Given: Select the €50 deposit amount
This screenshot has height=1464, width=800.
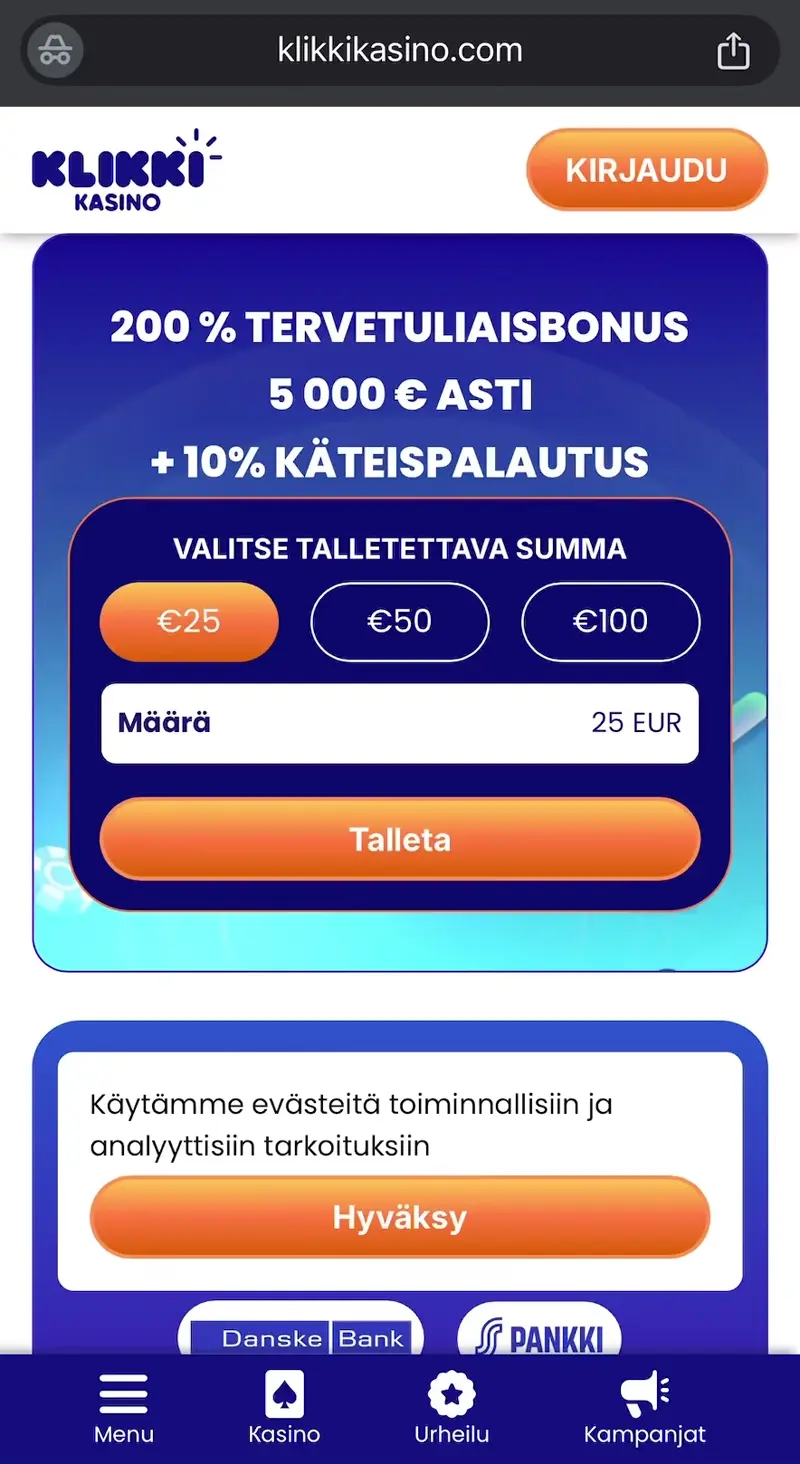Looking at the screenshot, I should [399, 621].
